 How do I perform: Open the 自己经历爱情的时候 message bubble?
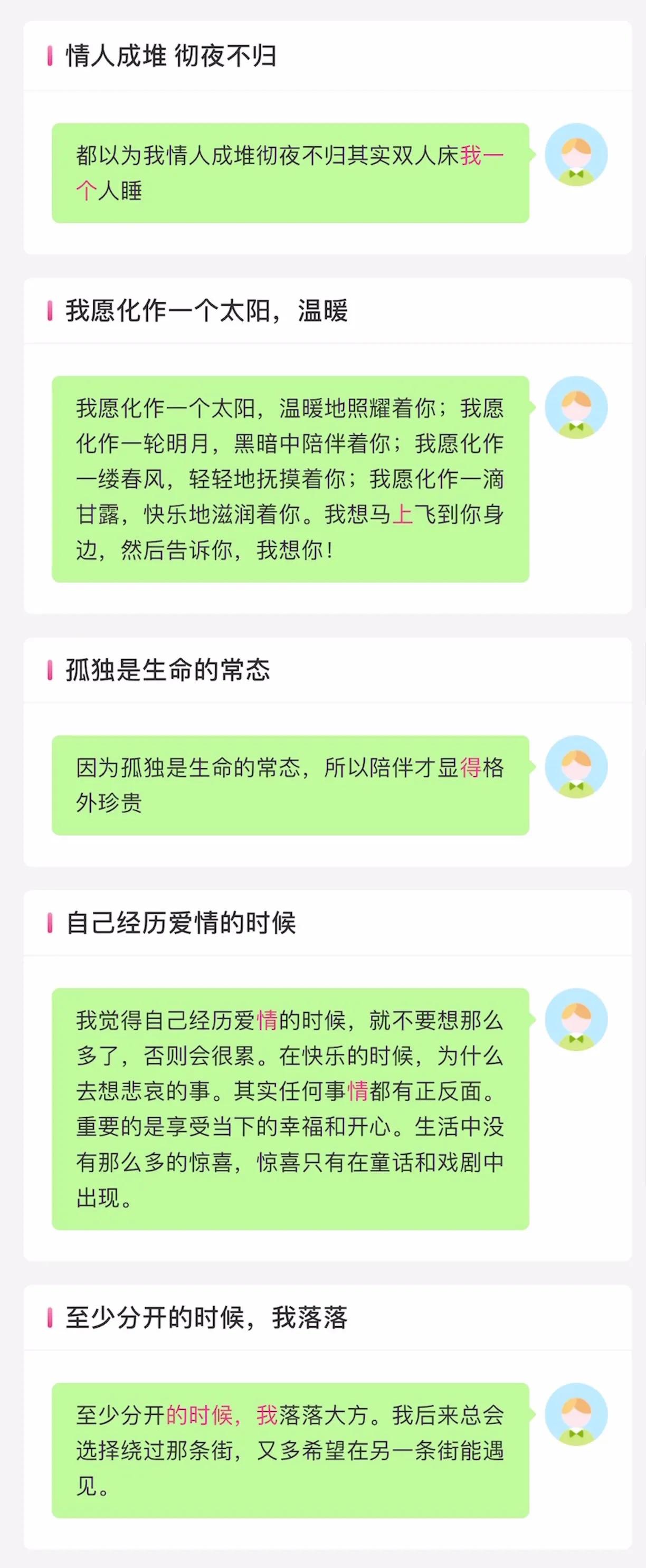coord(290,1109)
